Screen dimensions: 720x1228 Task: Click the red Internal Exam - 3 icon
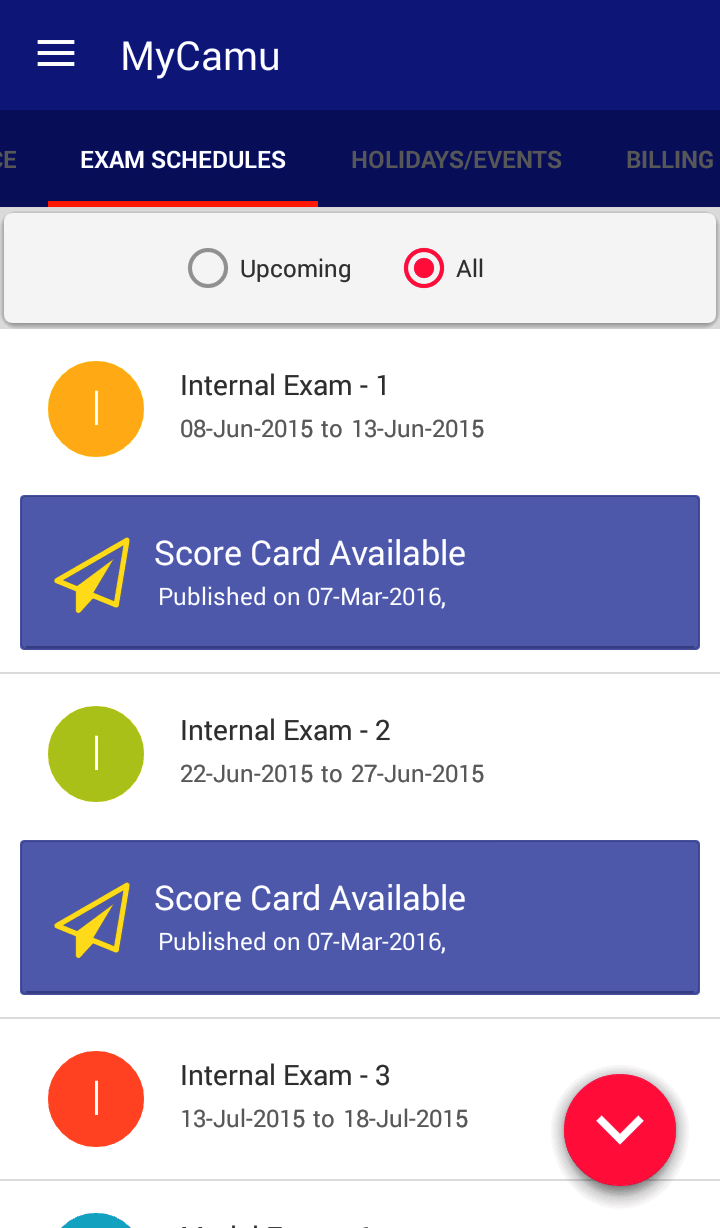(x=95, y=1098)
